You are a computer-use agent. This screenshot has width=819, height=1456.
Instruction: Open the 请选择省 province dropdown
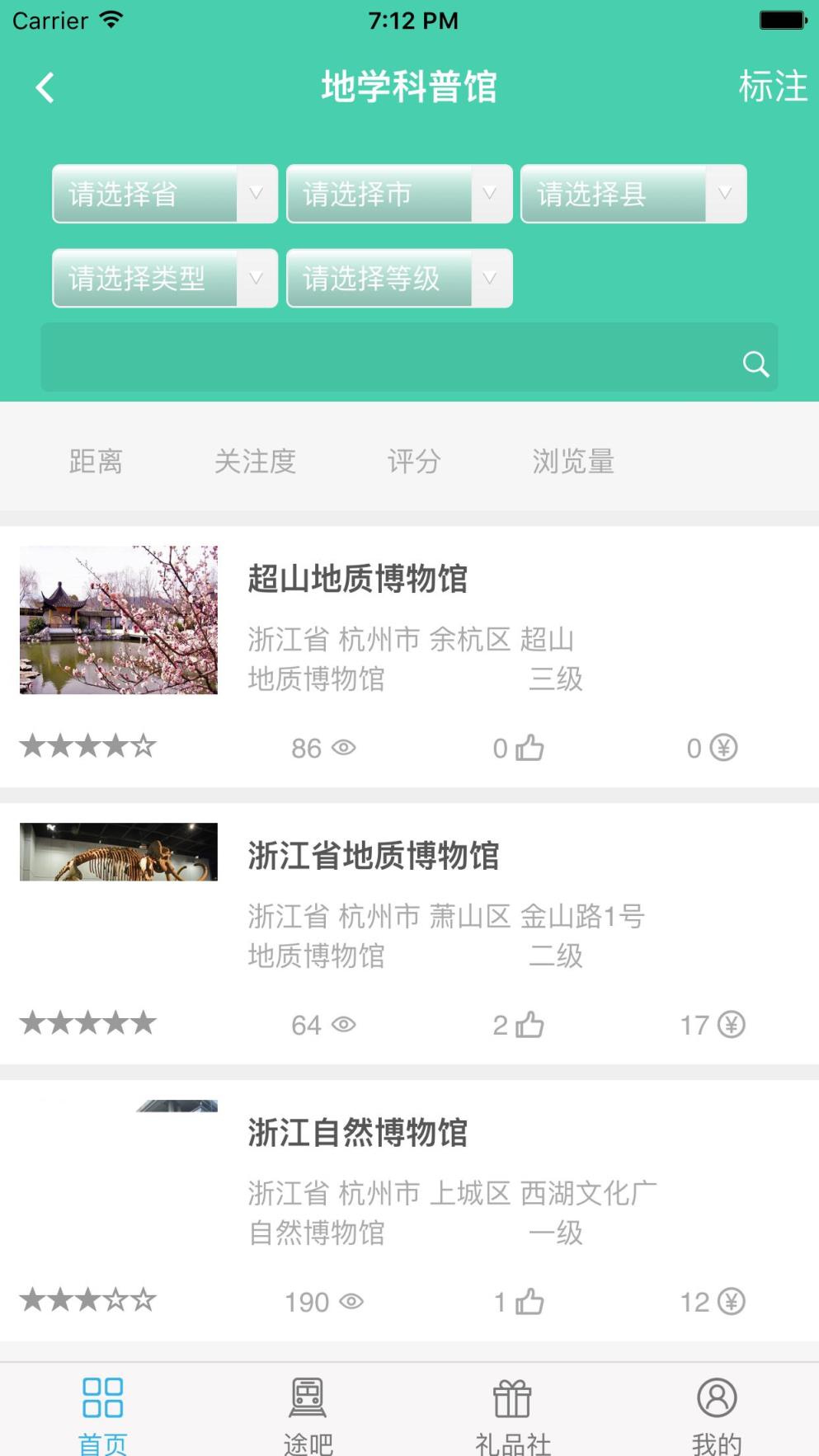[x=163, y=194]
